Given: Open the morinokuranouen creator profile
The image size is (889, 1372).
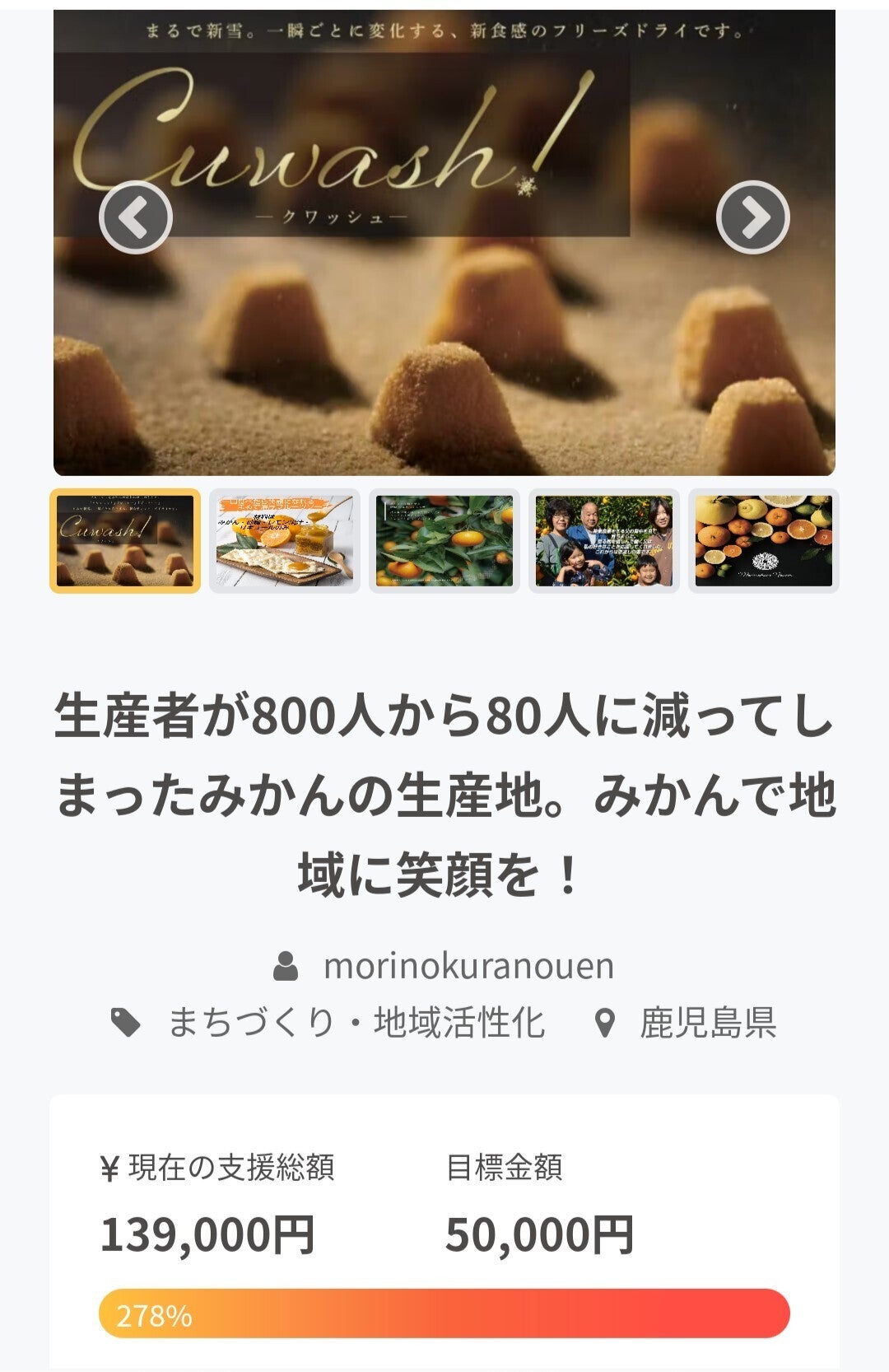Looking at the screenshot, I should point(468,966).
